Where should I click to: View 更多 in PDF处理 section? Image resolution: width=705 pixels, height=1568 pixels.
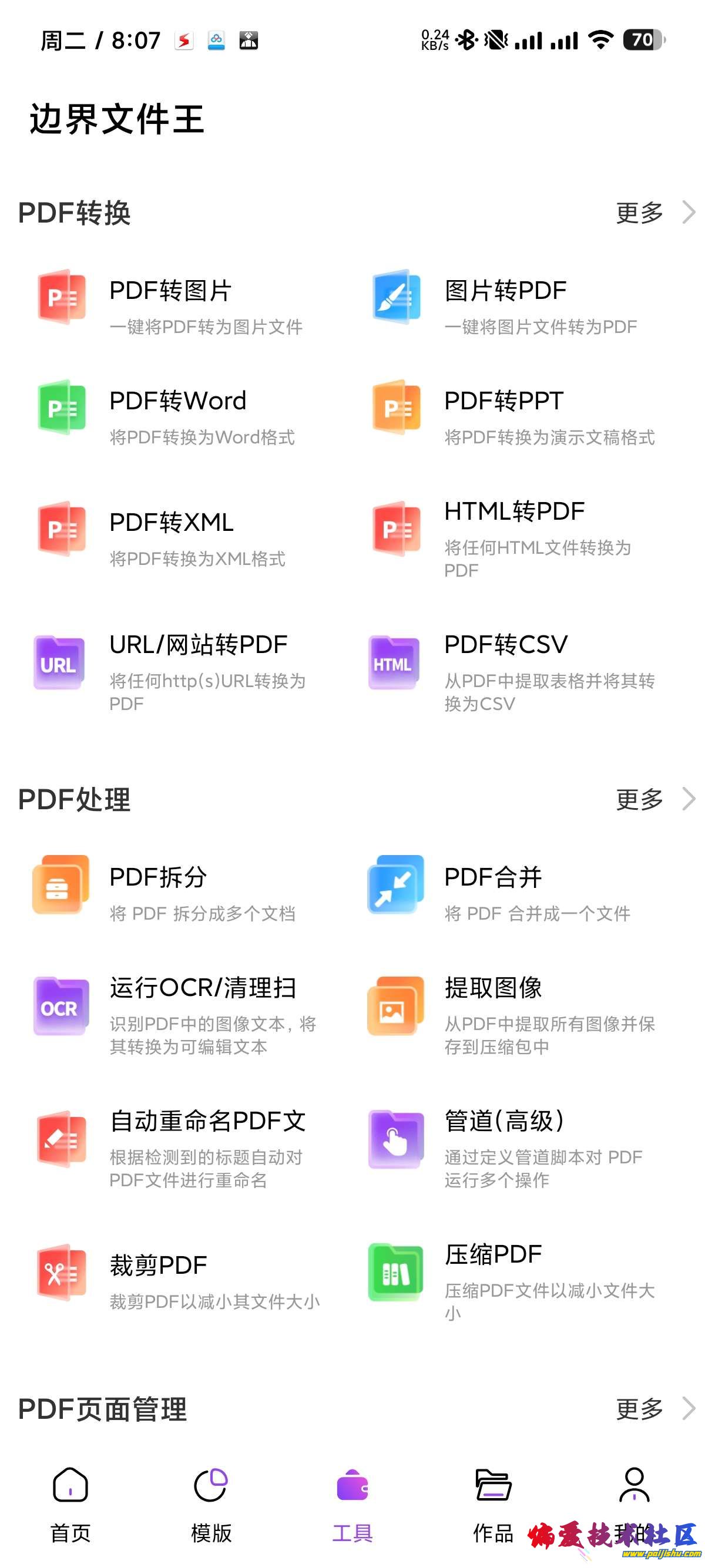(654, 799)
